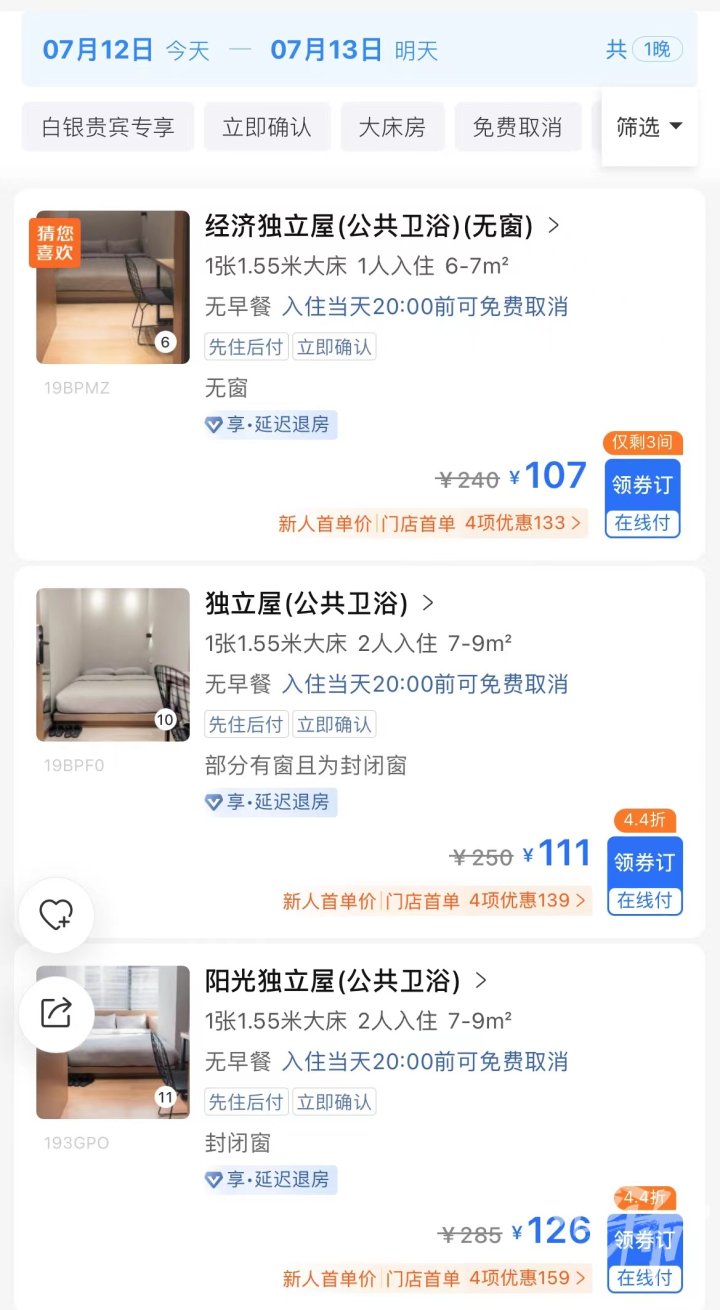Enable the 立即确认 filter
The image size is (720, 1310).
(x=267, y=127)
